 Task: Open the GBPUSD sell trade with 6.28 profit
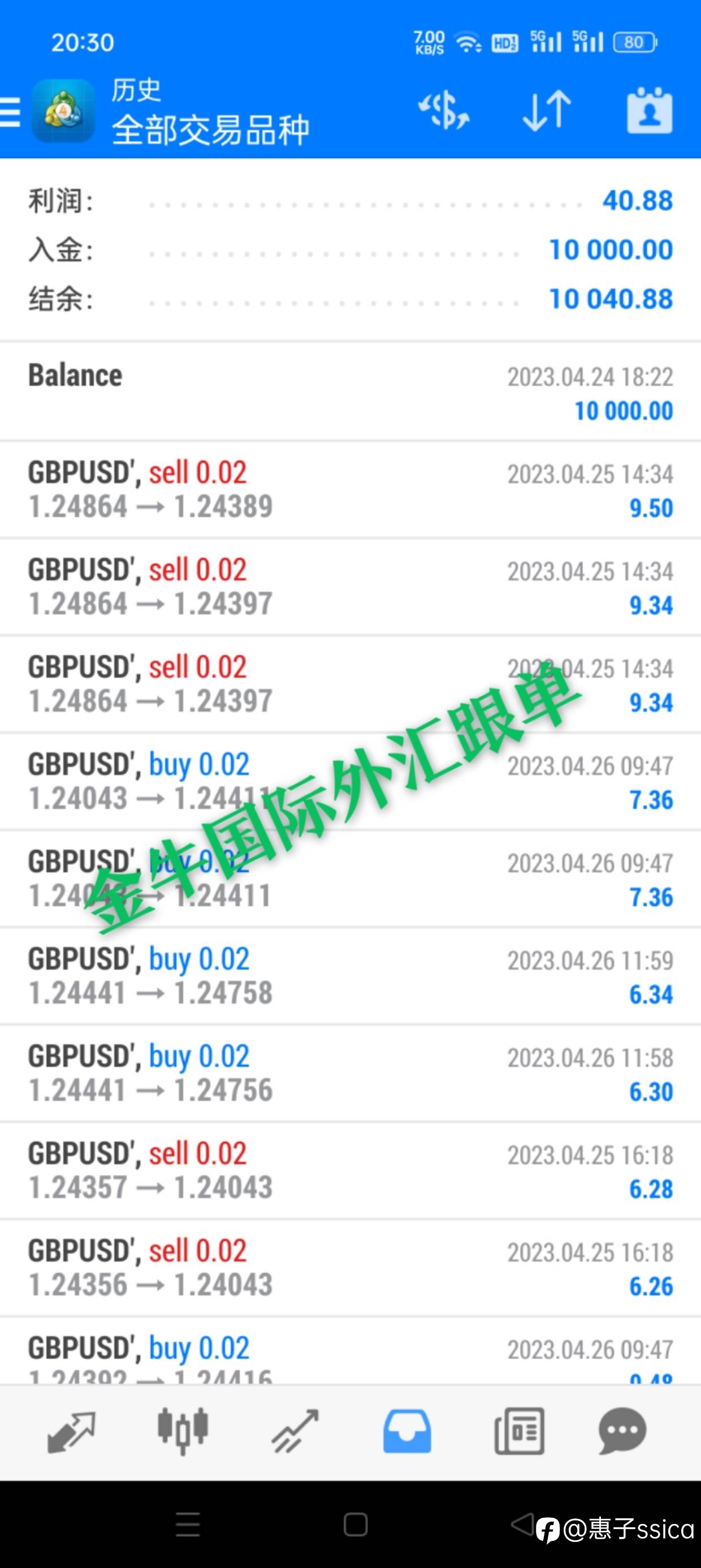pos(350,1171)
